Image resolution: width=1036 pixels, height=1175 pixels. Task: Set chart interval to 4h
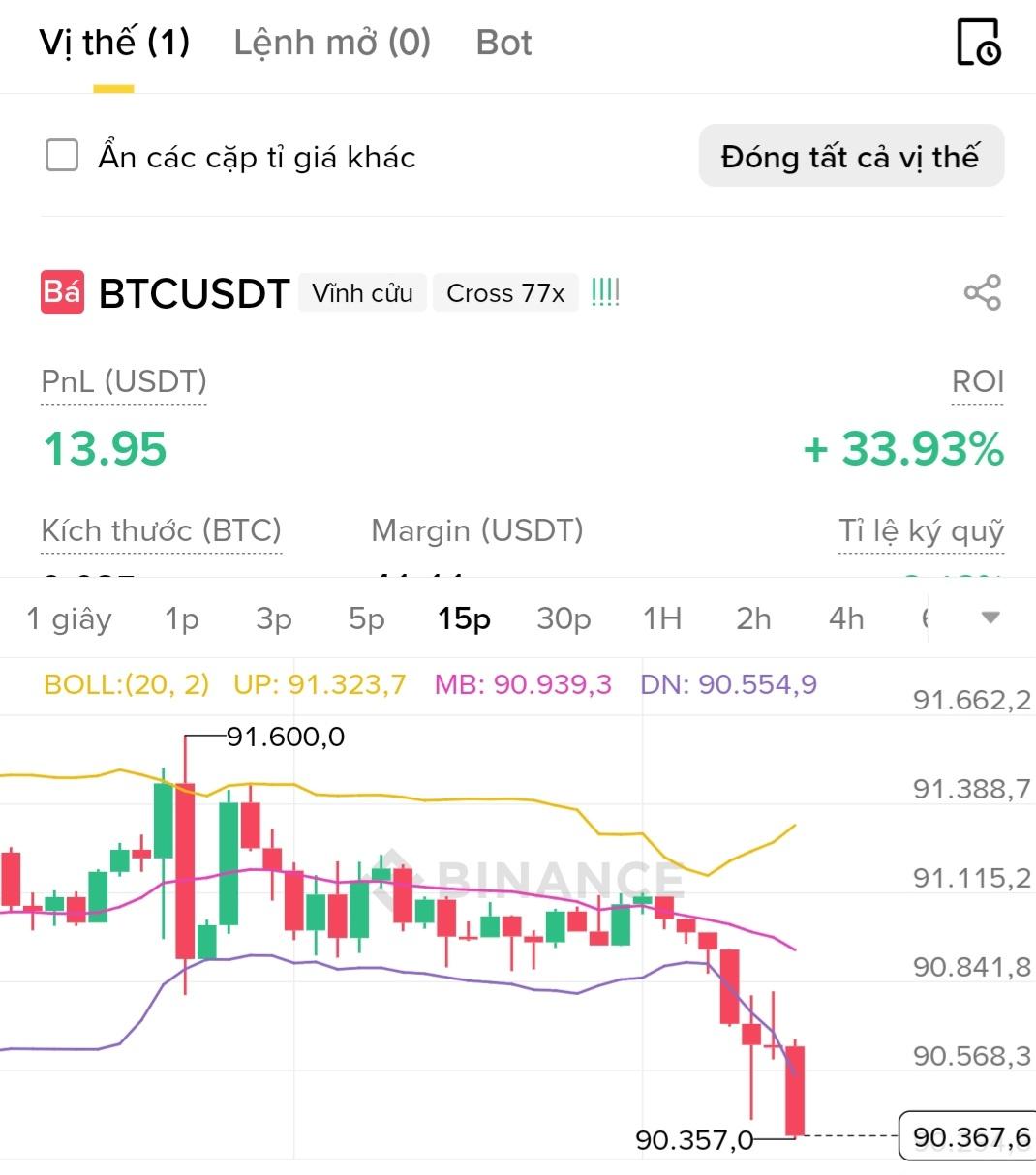click(x=846, y=618)
